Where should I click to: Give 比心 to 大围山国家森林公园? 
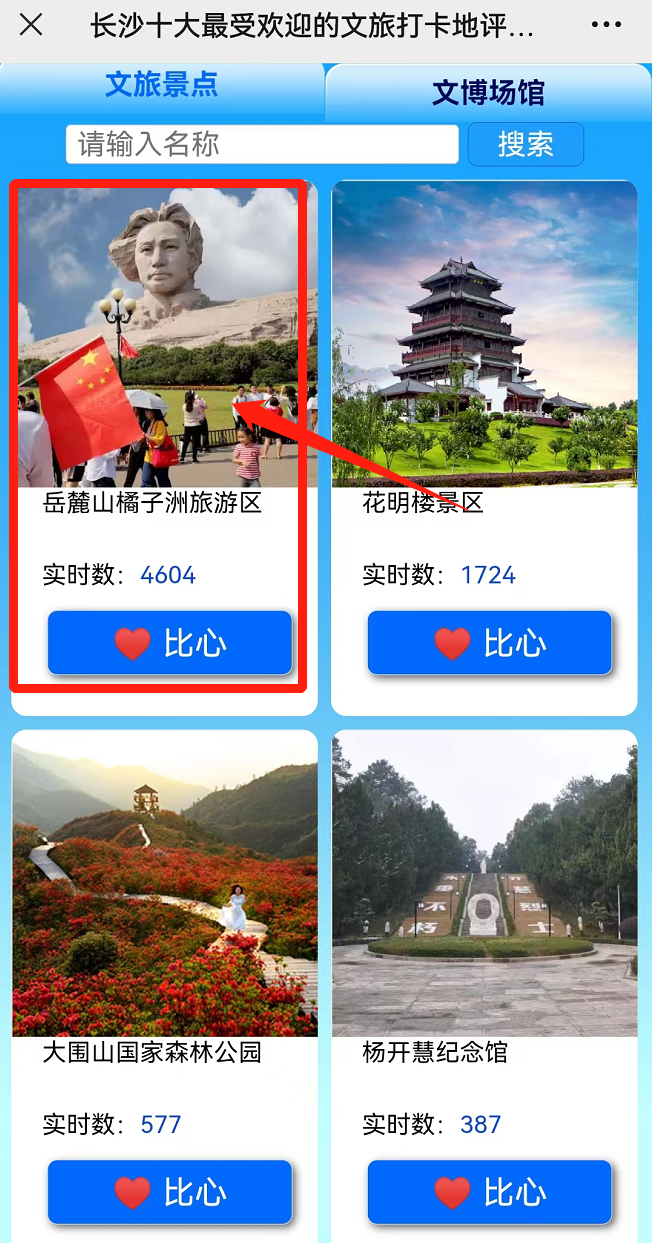tap(170, 1192)
